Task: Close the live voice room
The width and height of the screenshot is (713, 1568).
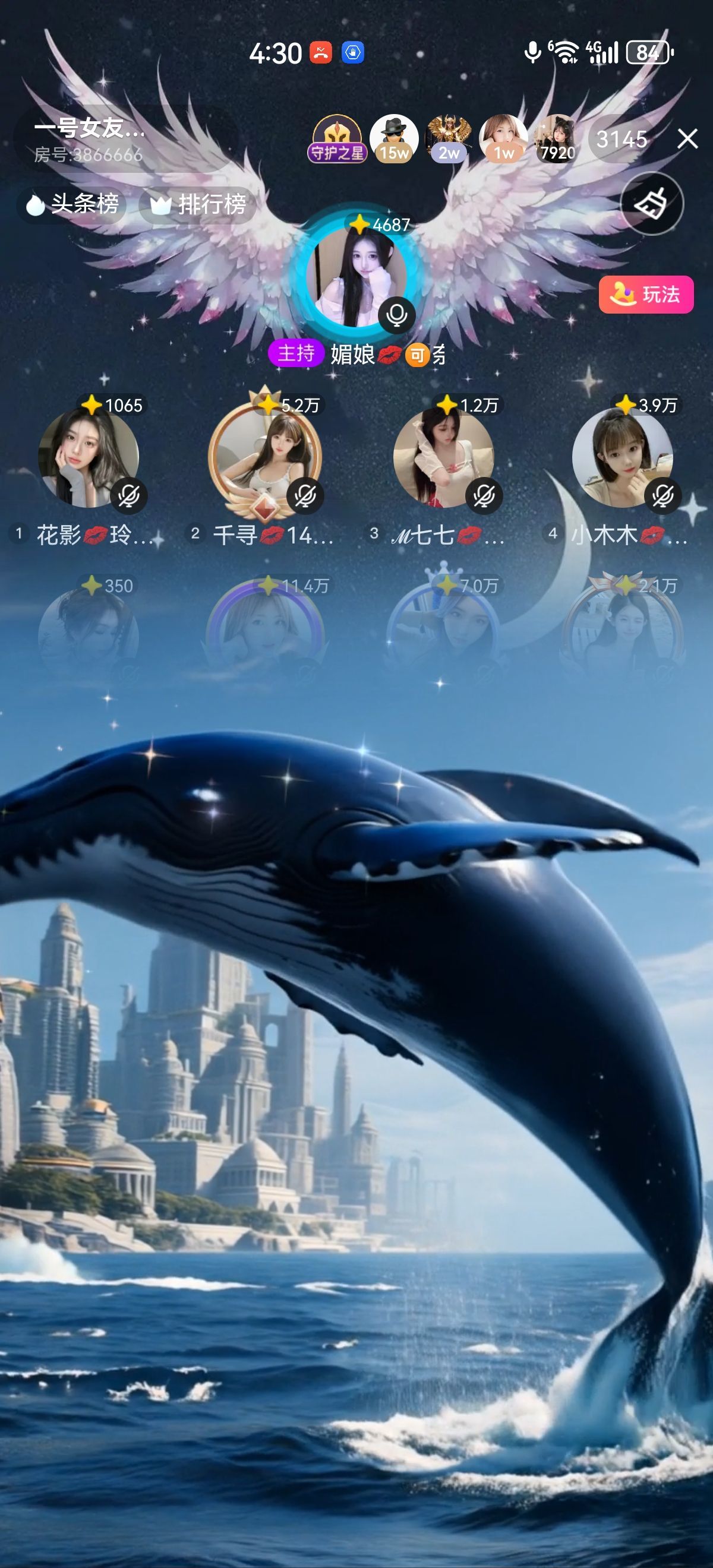Action: pyautogui.click(x=687, y=139)
